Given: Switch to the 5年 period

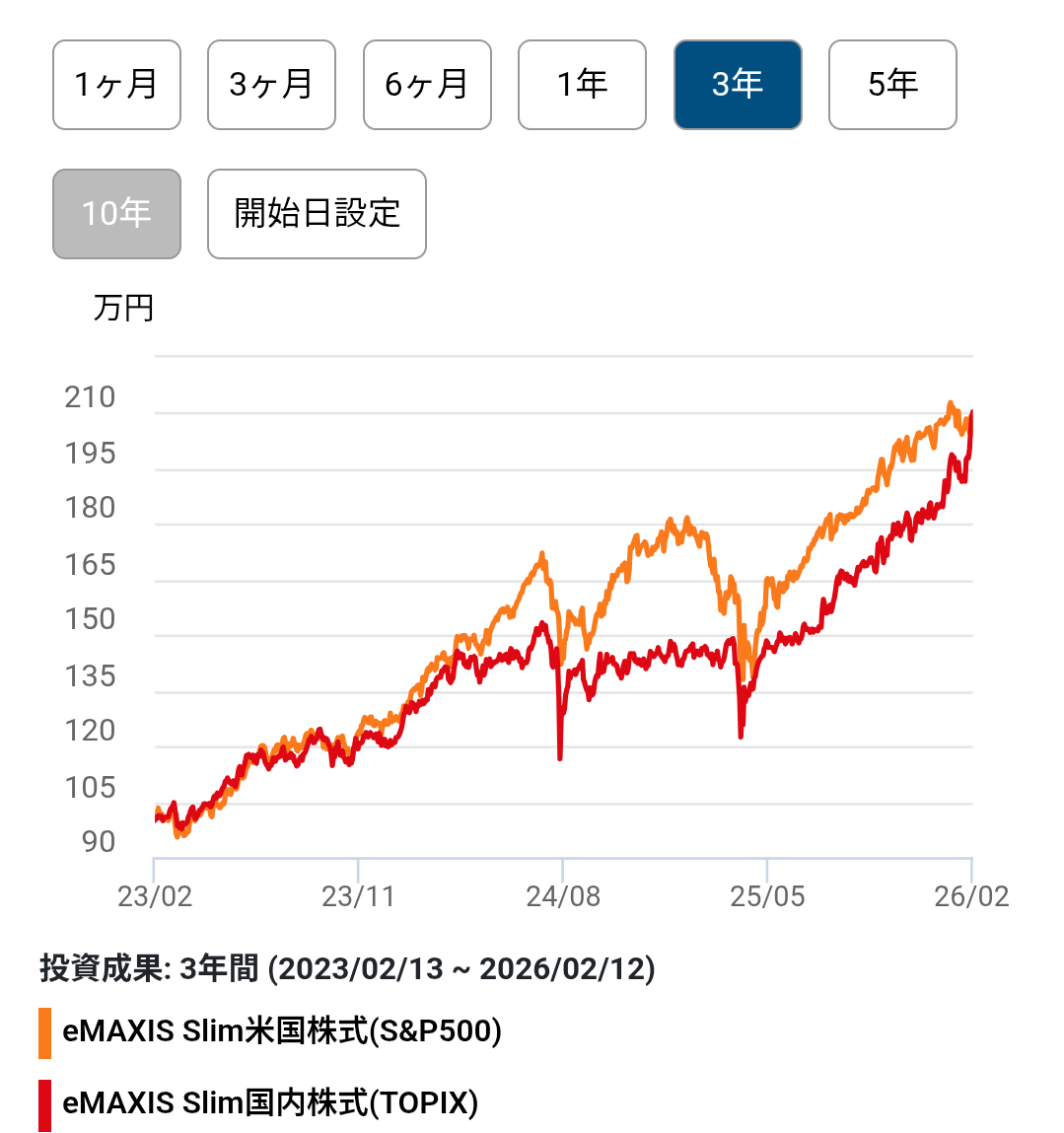Looking at the screenshot, I should click(x=892, y=85).
